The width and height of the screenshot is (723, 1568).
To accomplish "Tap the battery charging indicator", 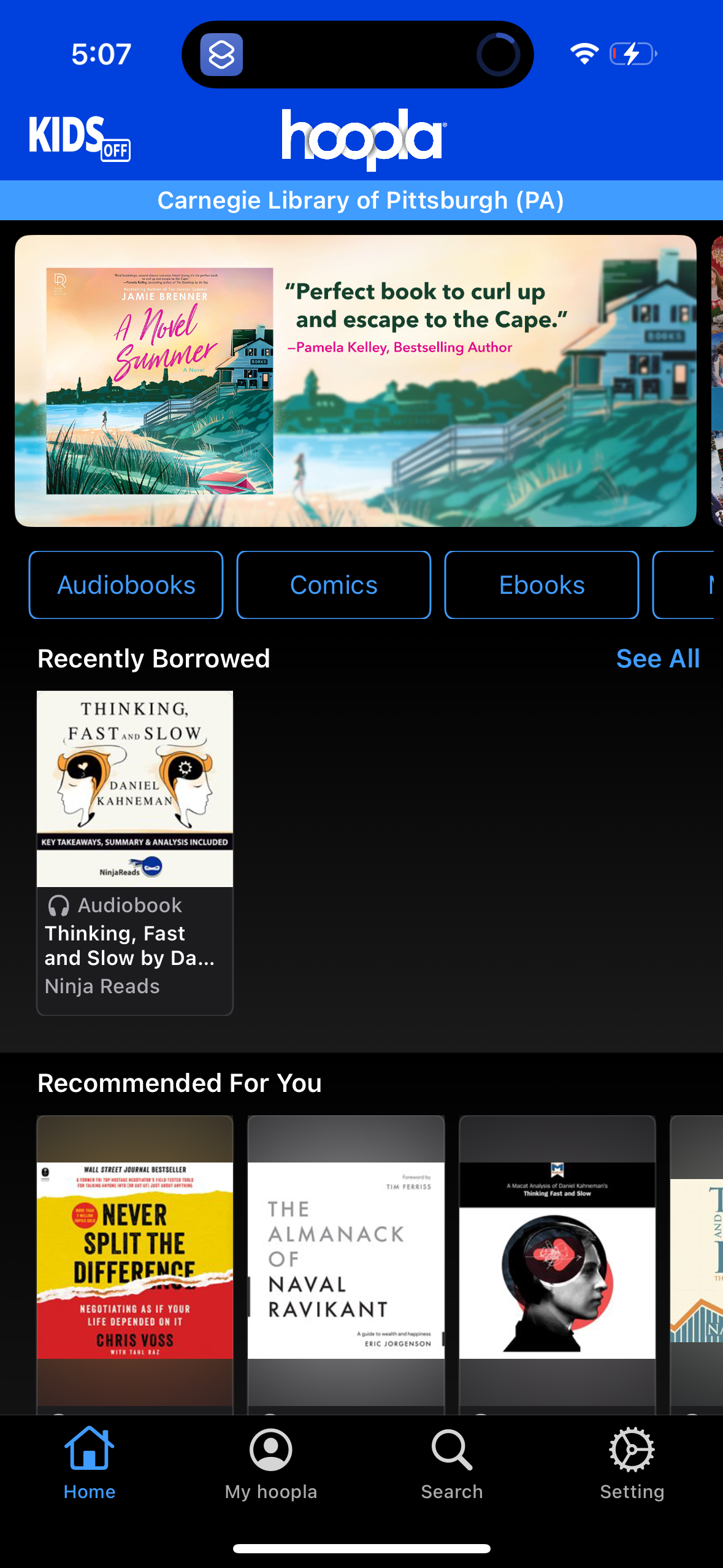I will click(x=632, y=53).
